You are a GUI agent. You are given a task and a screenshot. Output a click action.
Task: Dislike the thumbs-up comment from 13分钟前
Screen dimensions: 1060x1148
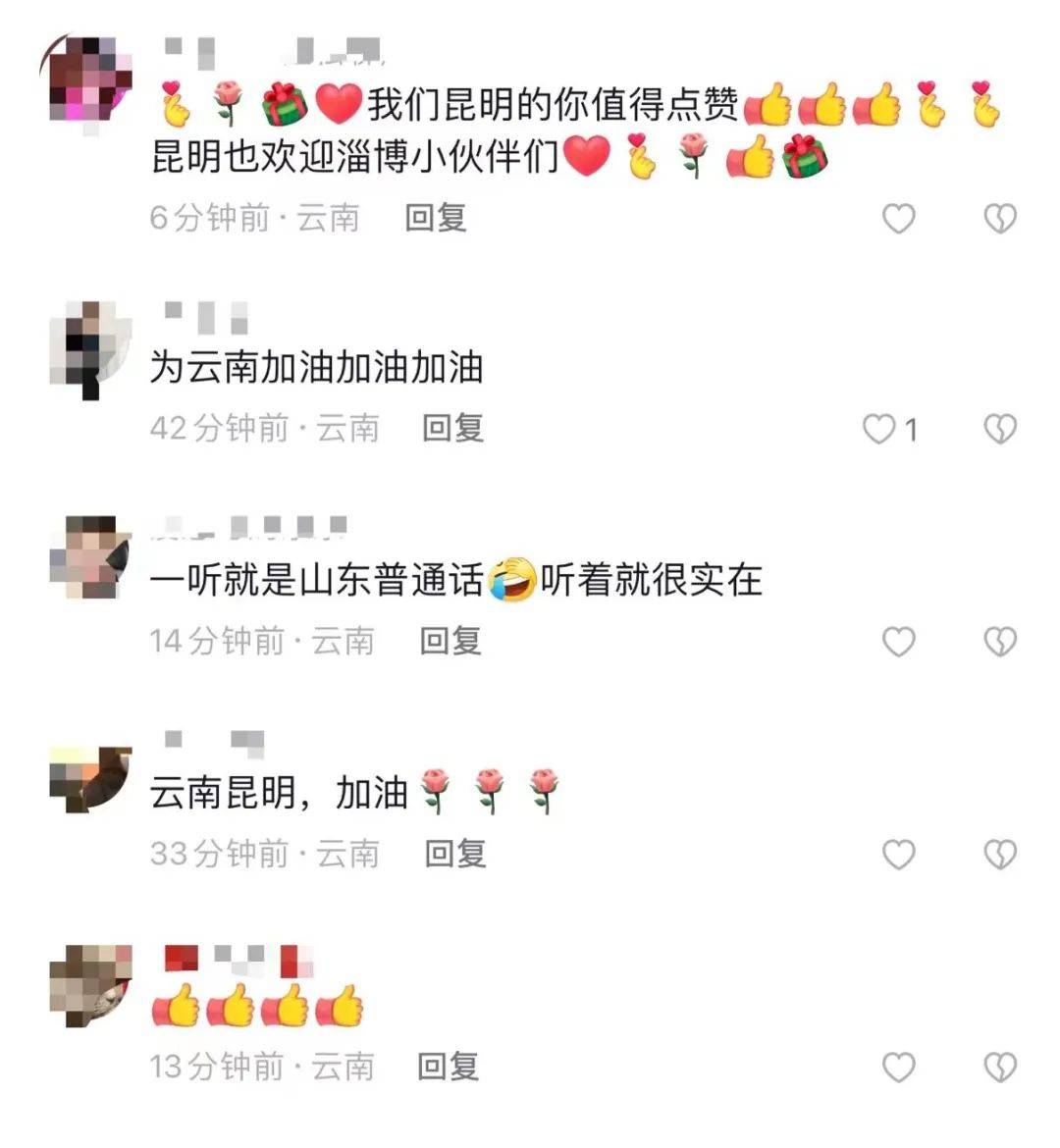(999, 1068)
